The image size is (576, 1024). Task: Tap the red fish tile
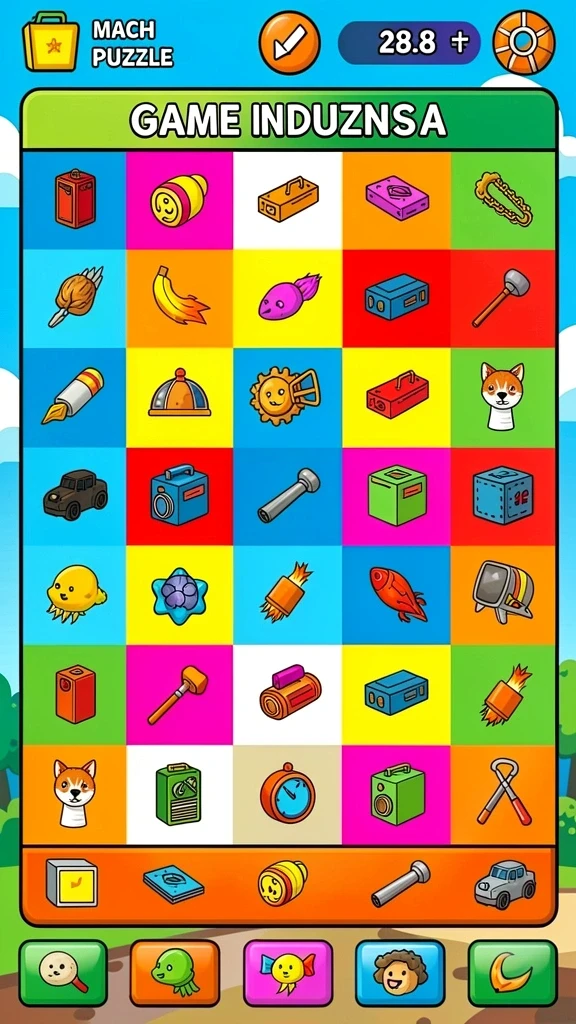click(398, 593)
